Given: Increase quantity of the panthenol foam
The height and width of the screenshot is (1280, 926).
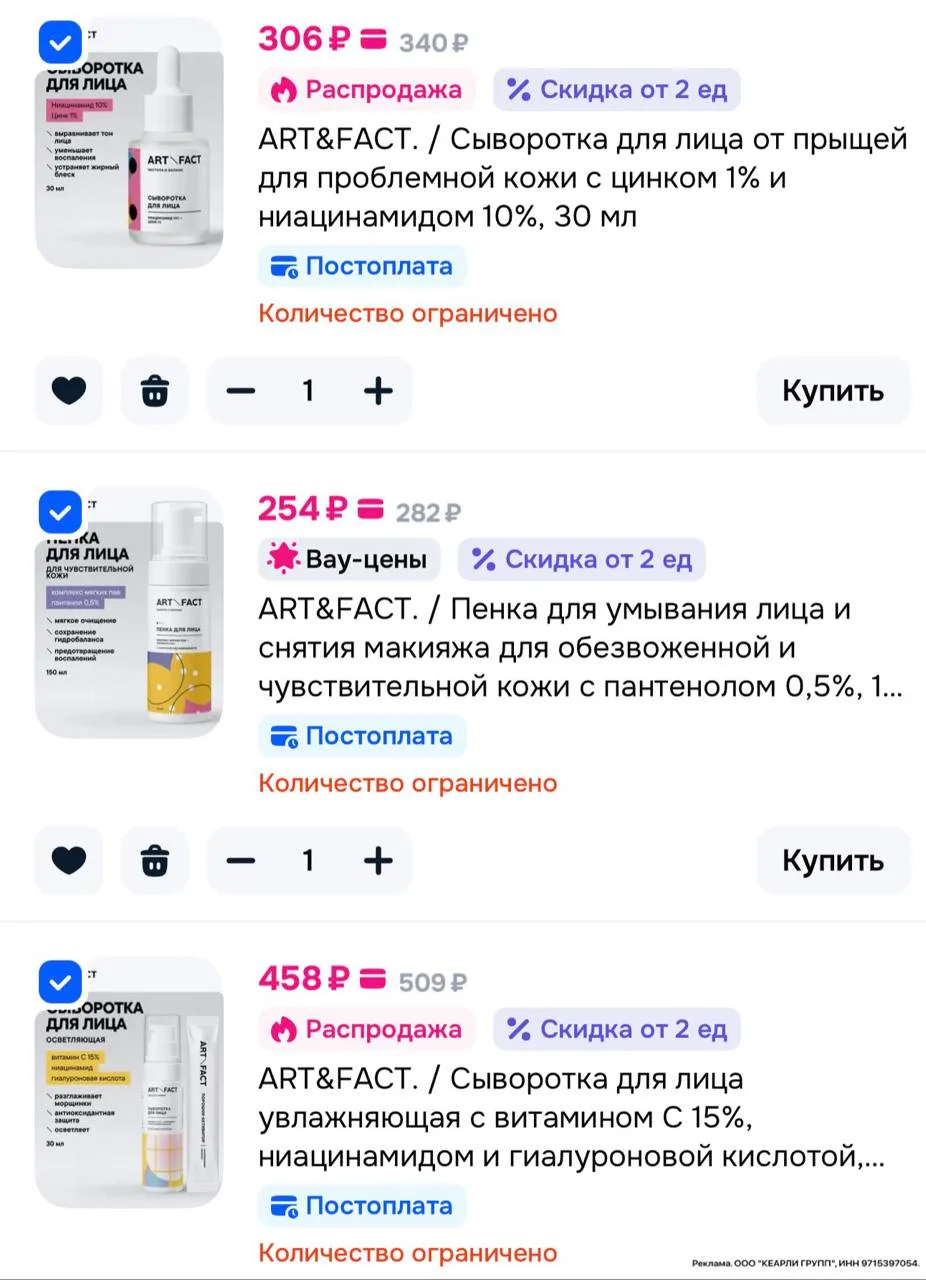Looking at the screenshot, I should tap(377, 861).
